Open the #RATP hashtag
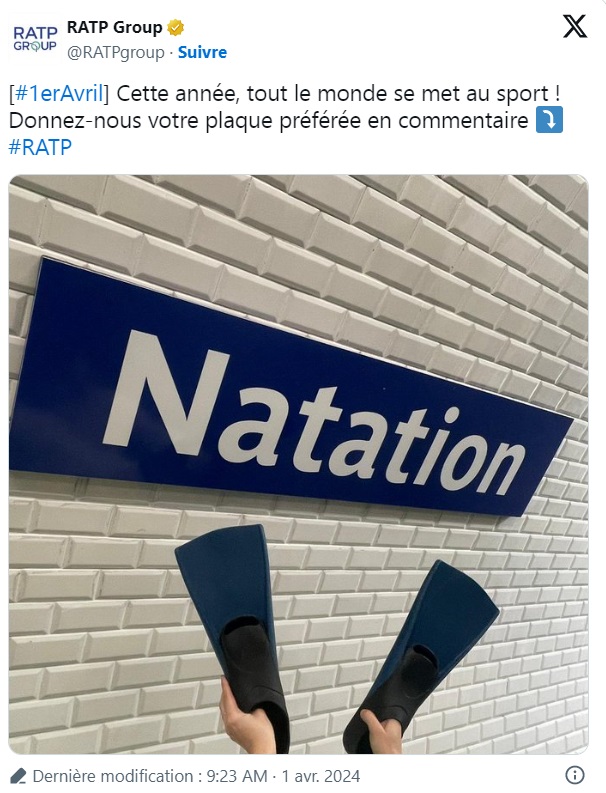 [40, 147]
